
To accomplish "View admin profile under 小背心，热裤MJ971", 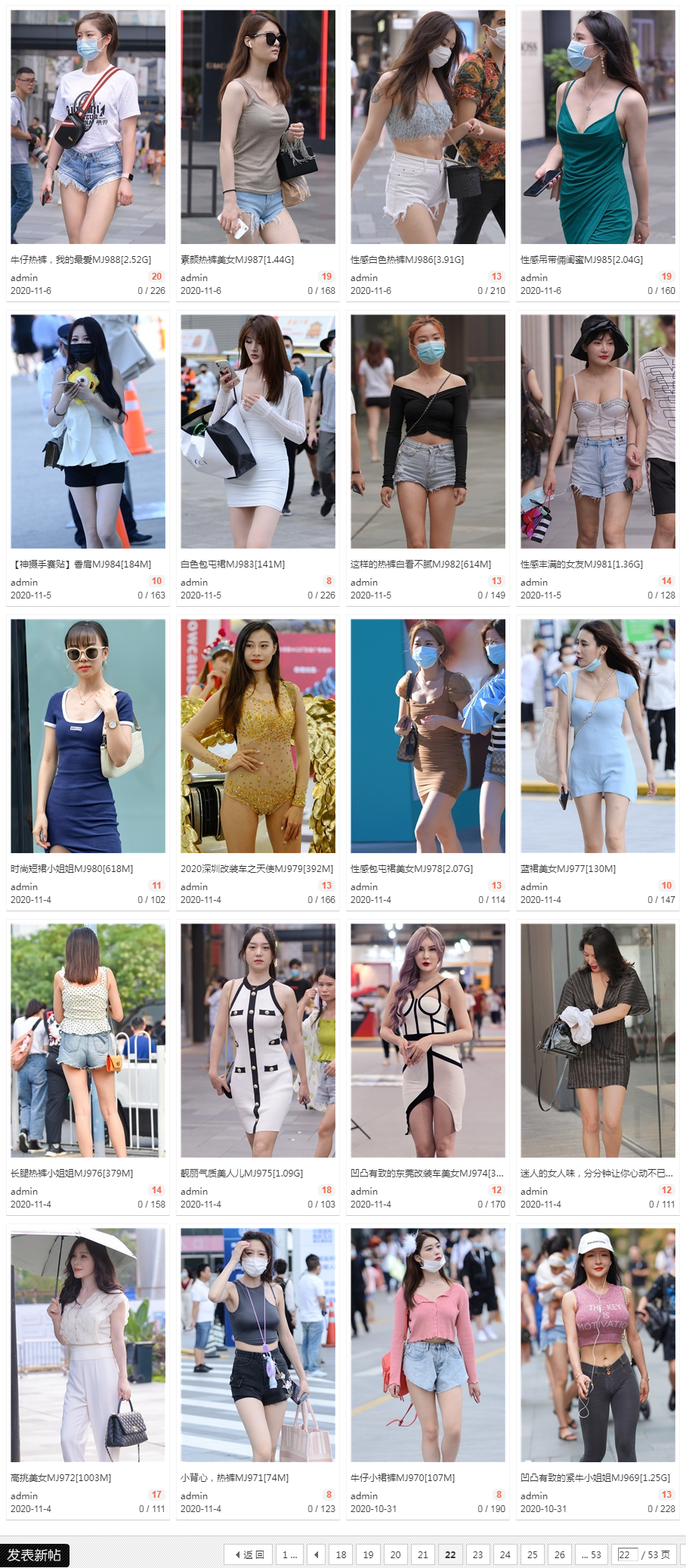I will pos(194,1495).
